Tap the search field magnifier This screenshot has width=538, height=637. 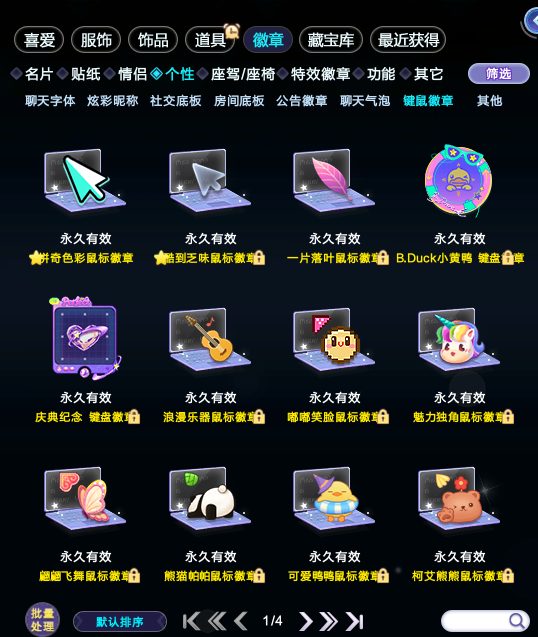click(x=516, y=621)
